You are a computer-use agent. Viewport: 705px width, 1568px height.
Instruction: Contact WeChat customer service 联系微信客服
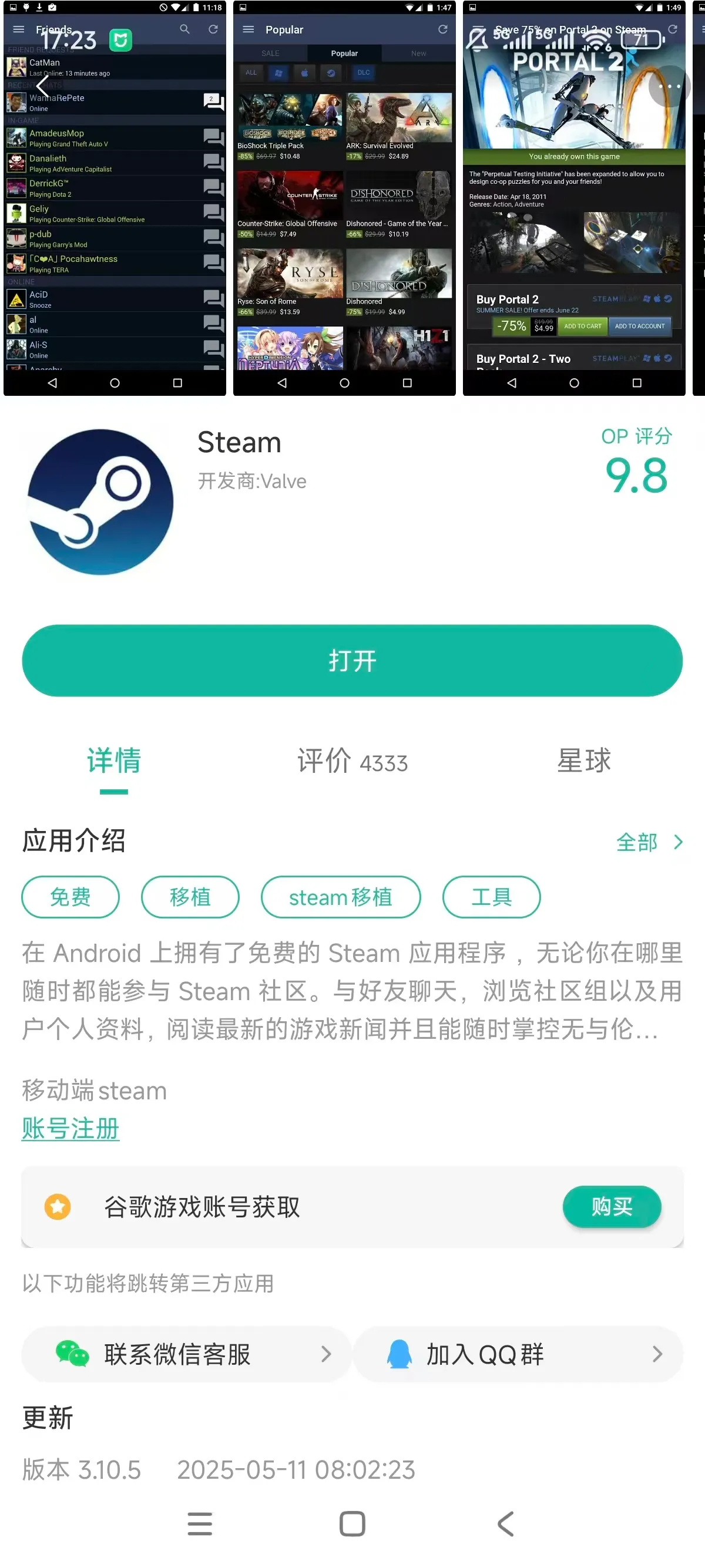[x=186, y=1354]
